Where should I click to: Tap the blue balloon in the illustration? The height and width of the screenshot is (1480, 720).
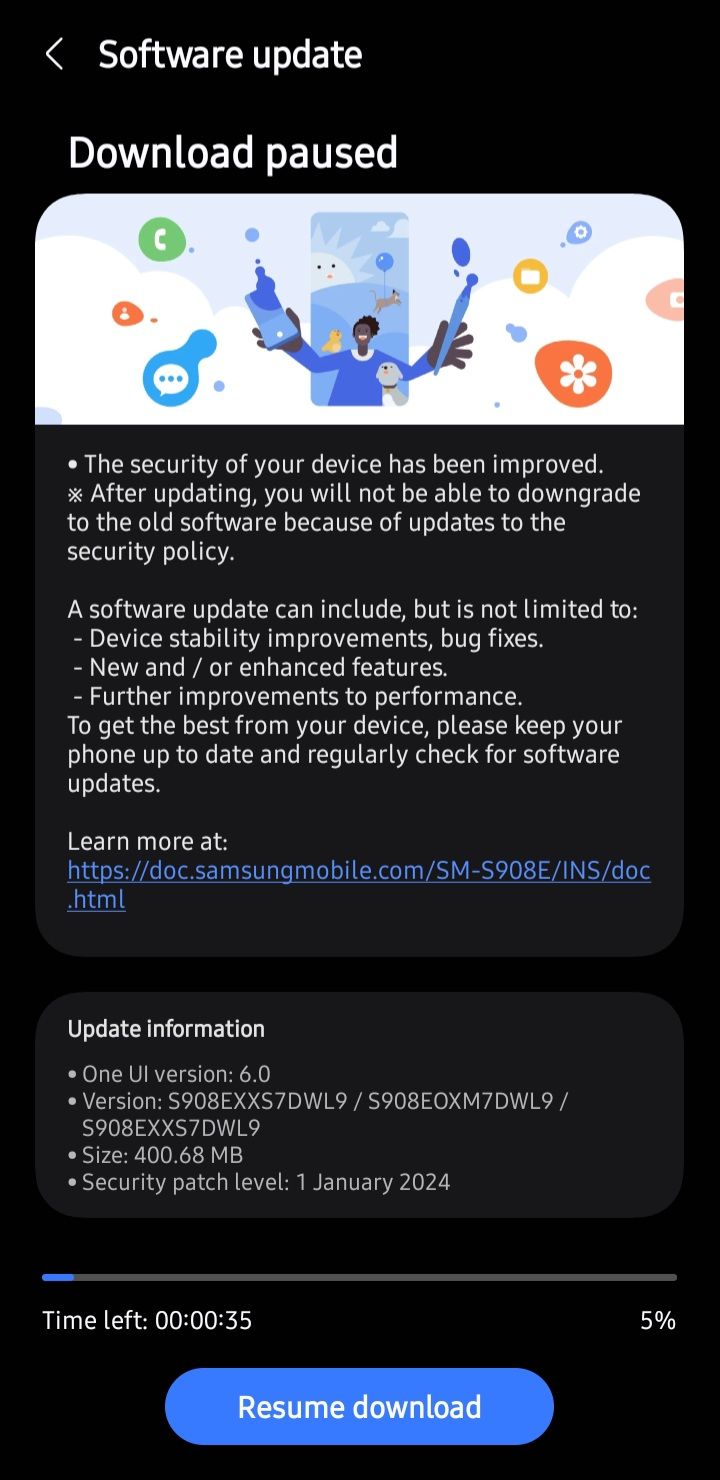point(383,260)
